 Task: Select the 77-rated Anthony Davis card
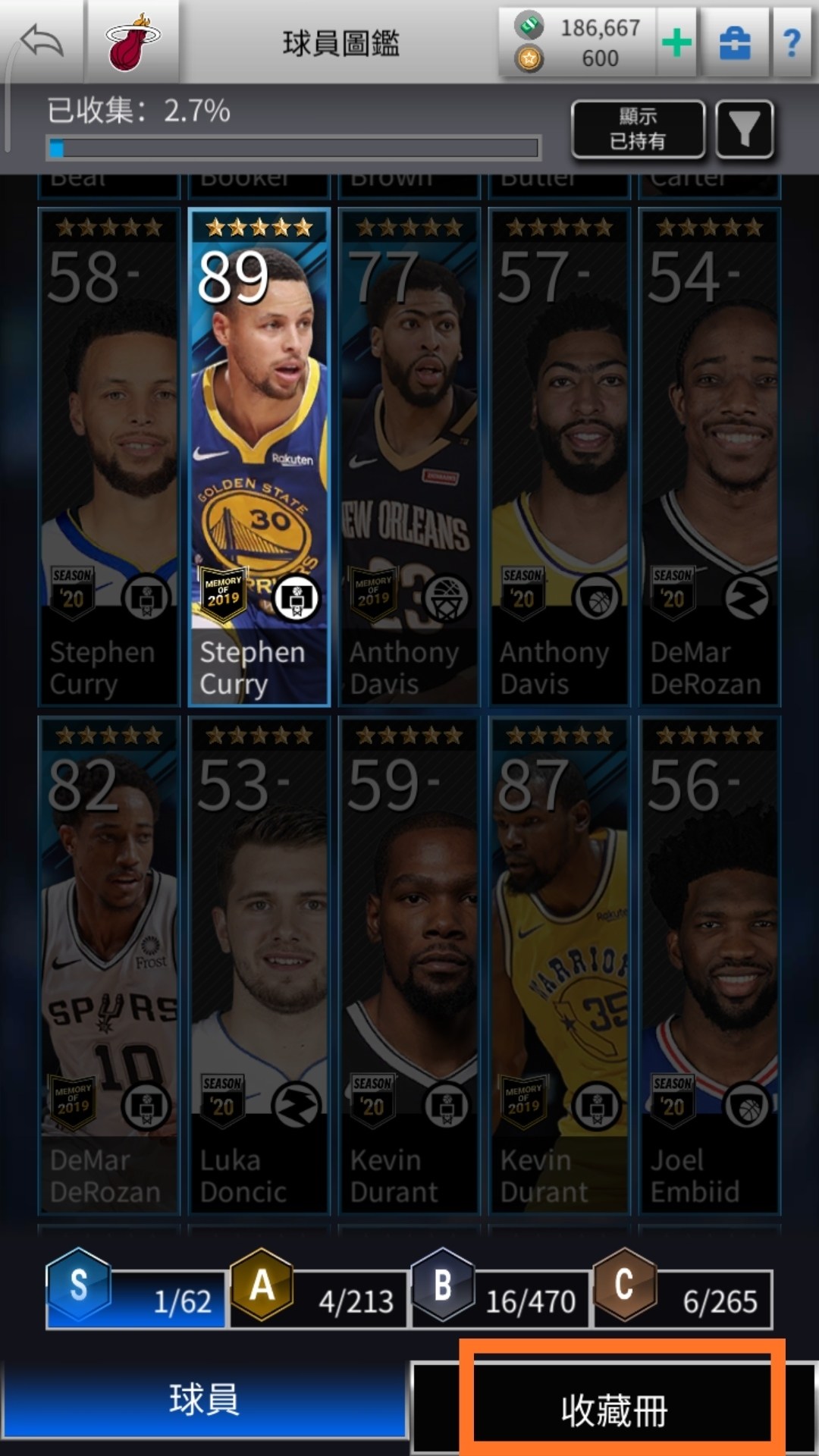pos(409,457)
